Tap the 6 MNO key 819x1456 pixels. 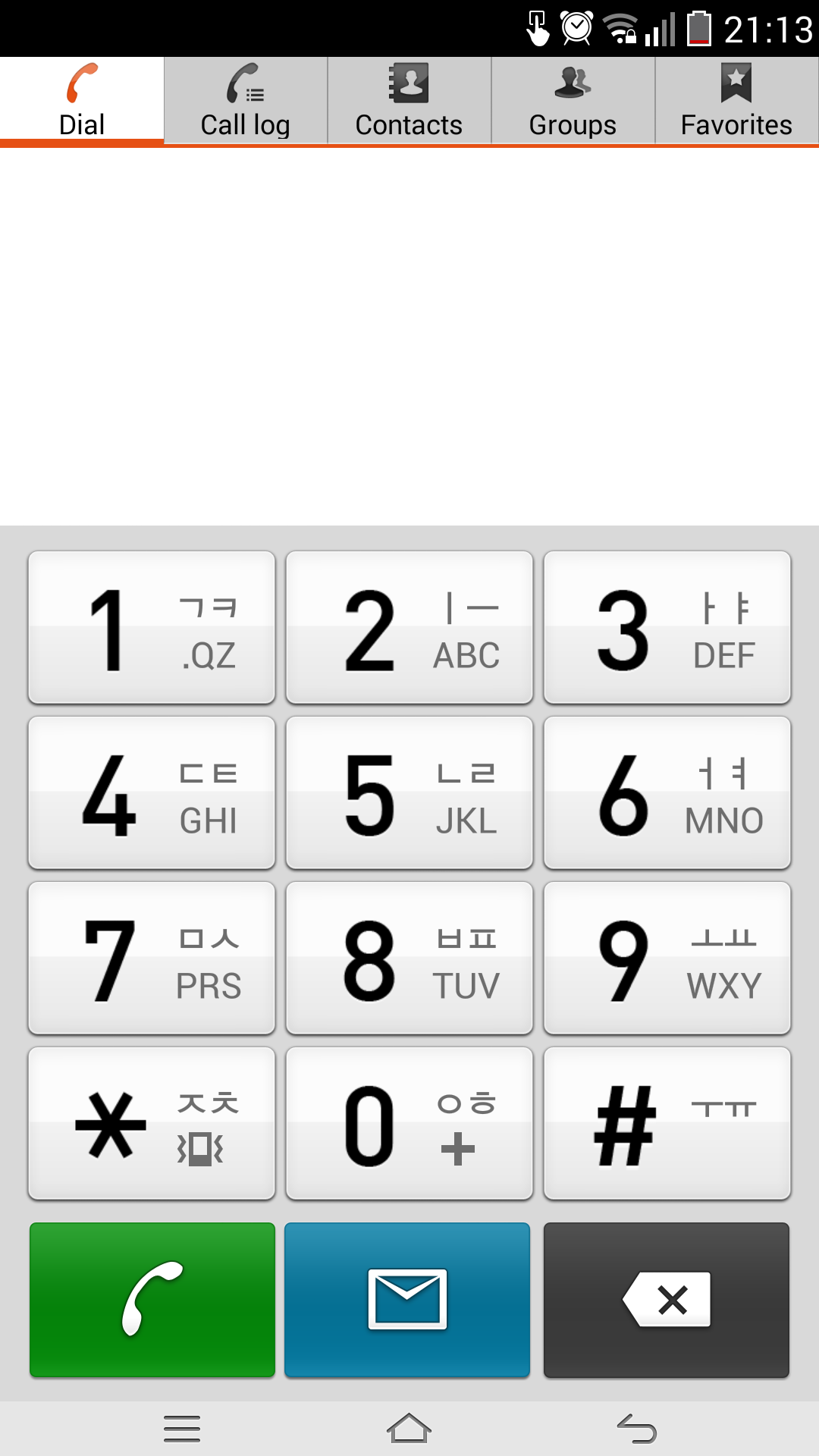(x=667, y=793)
